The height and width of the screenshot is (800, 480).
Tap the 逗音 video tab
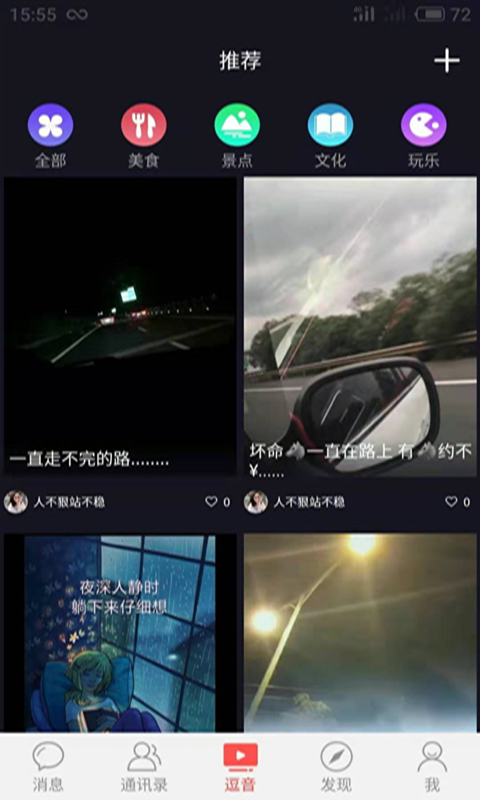(240, 767)
